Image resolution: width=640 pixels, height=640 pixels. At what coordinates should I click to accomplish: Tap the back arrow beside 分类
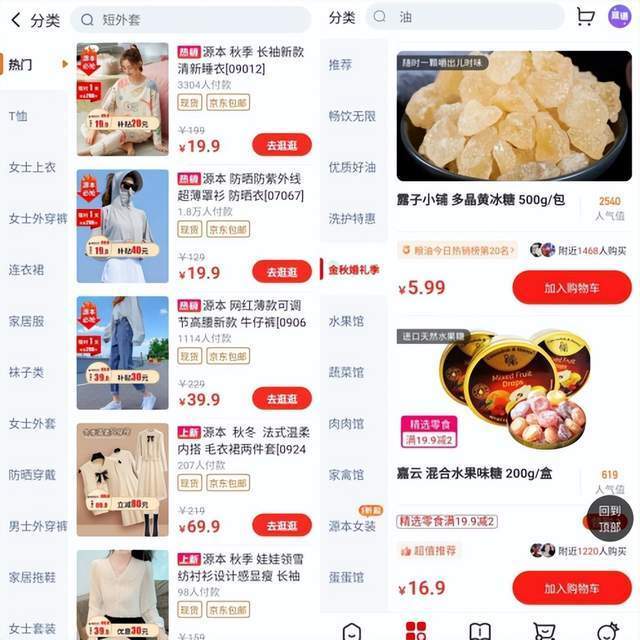[x=15, y=20]
